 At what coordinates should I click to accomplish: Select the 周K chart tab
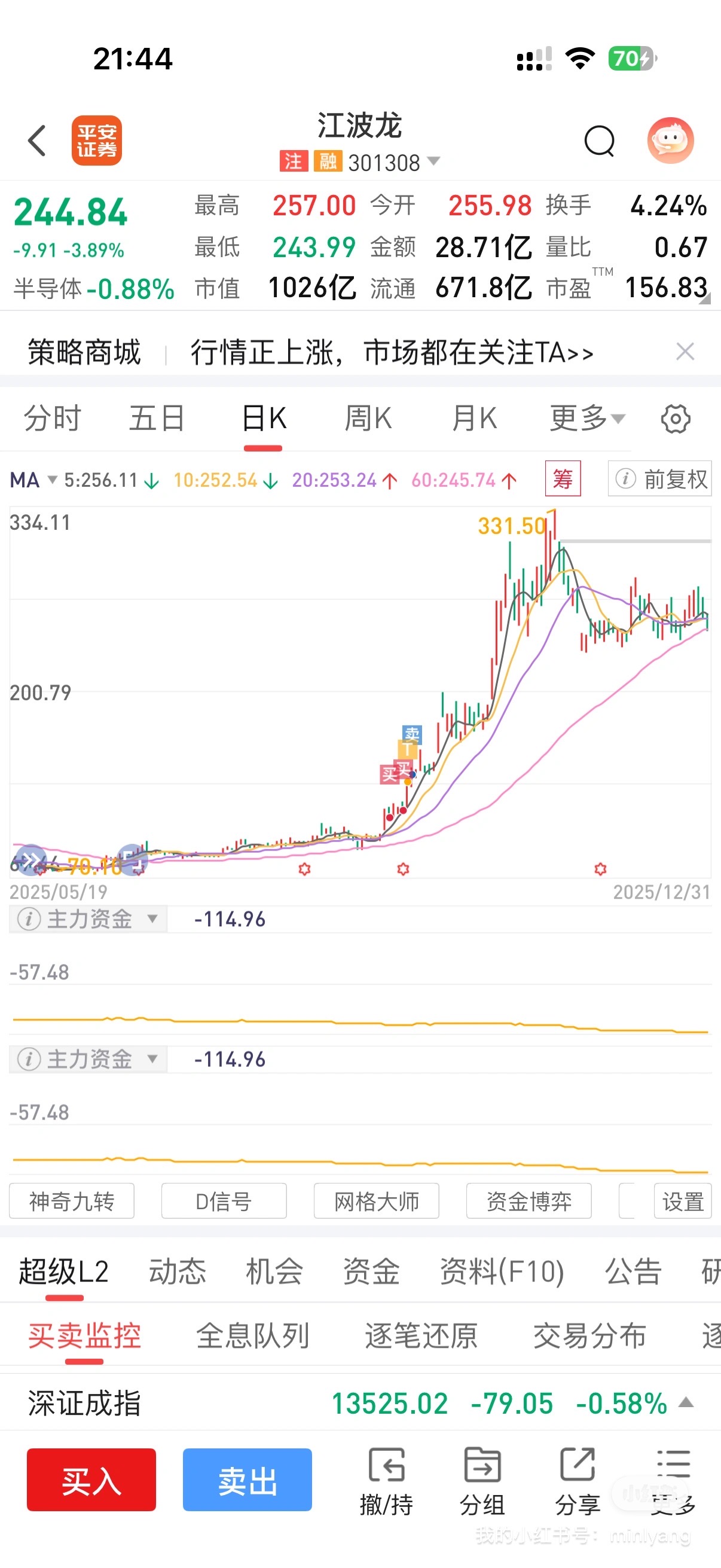tap(368, 419)
